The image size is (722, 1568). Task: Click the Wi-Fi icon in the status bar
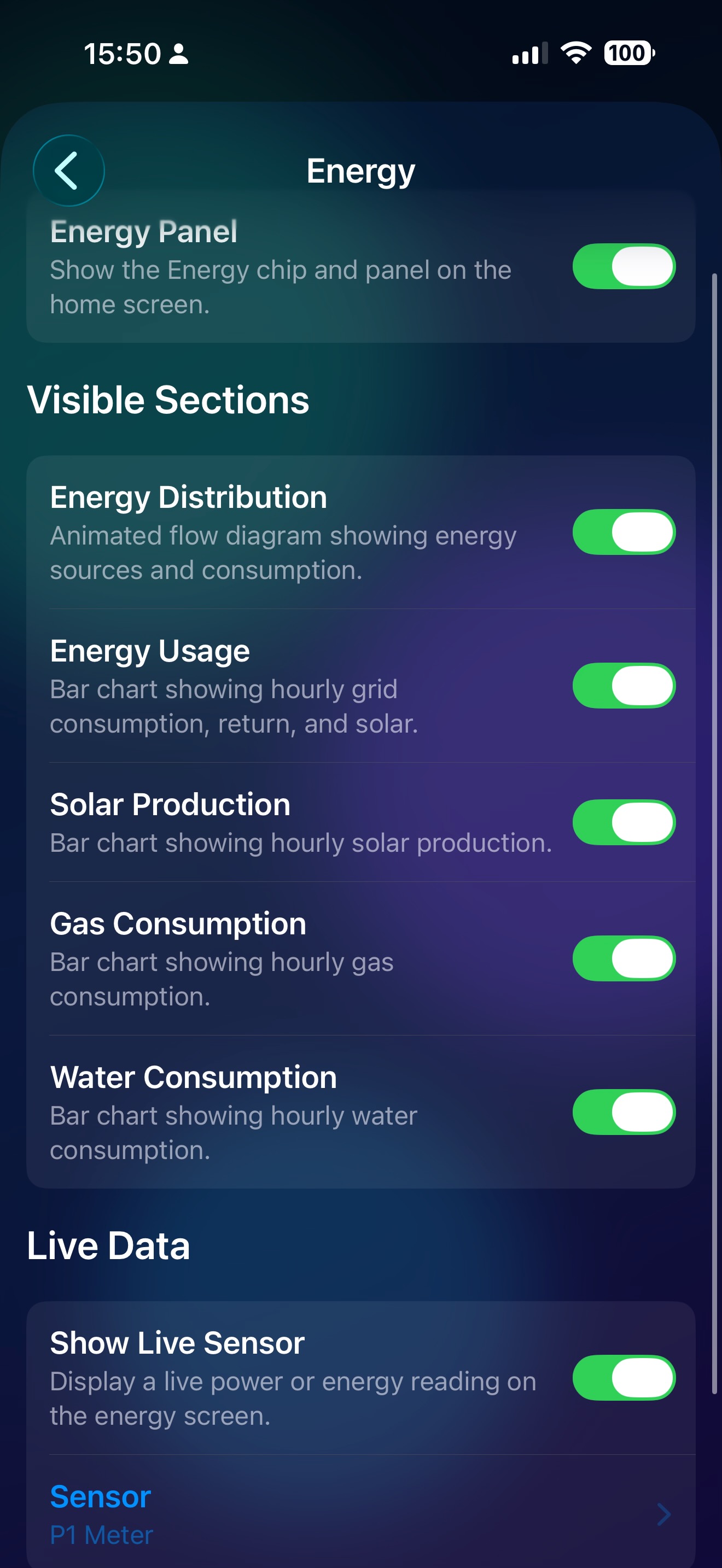575,54
